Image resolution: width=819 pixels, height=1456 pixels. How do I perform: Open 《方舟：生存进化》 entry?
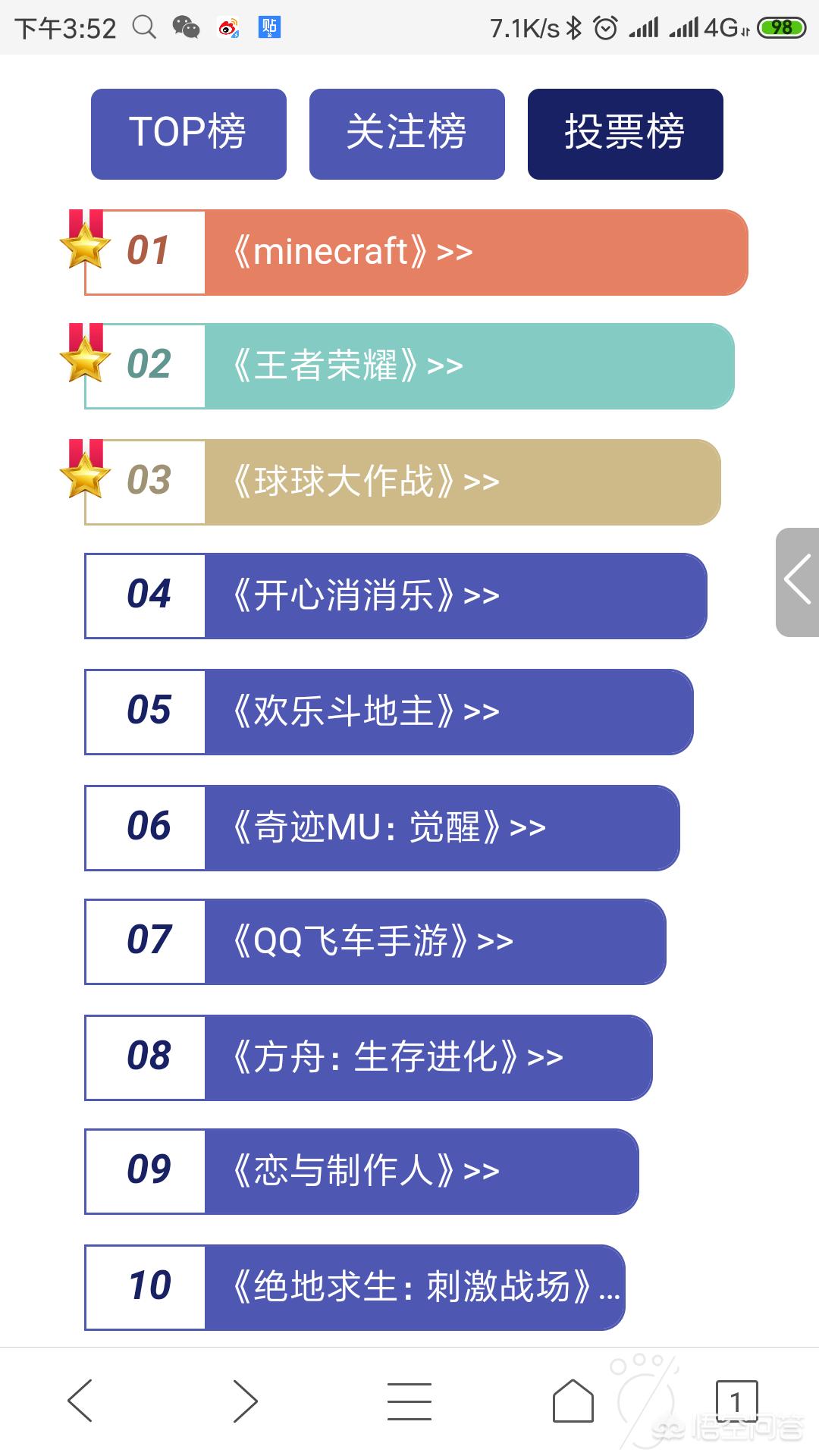(x=369, y=1058)
